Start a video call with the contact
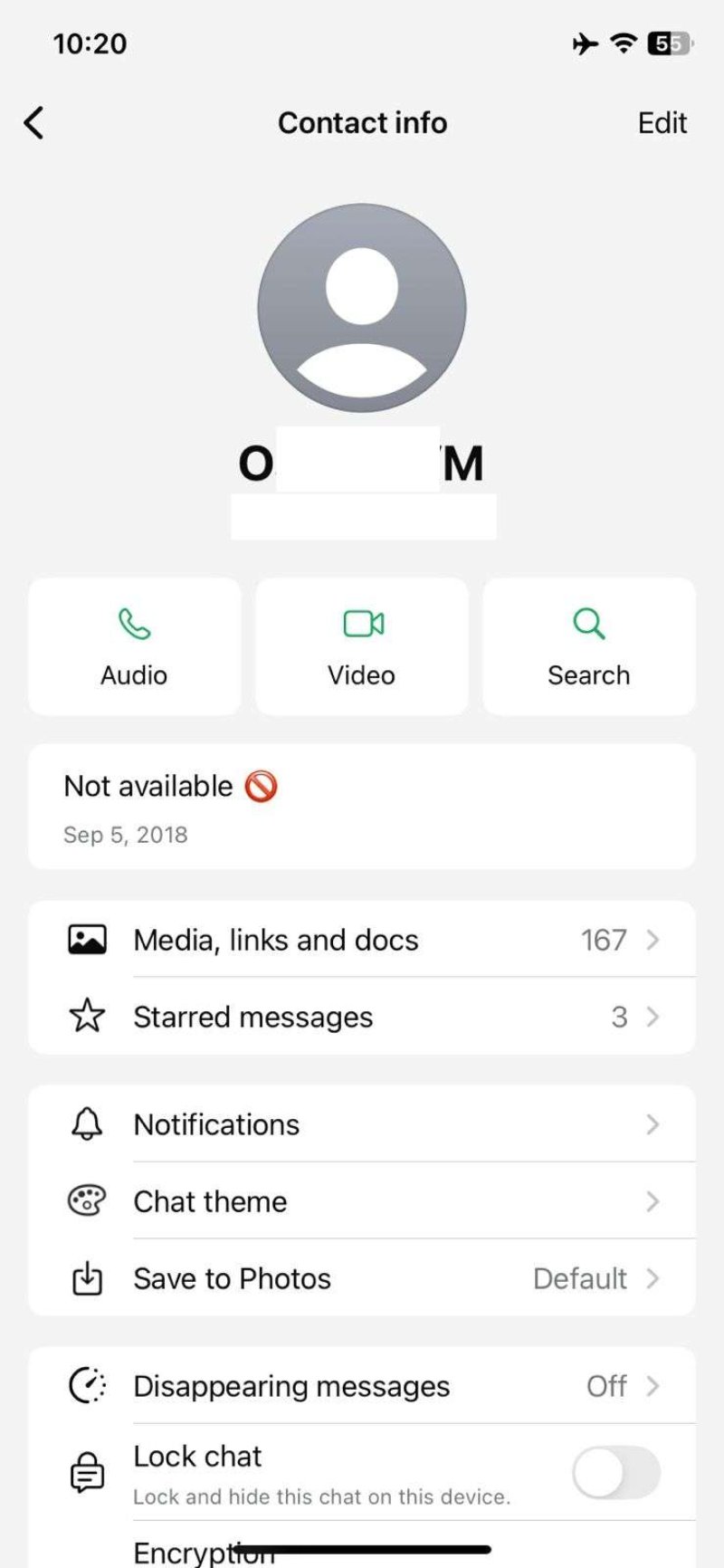 point(361,645)
